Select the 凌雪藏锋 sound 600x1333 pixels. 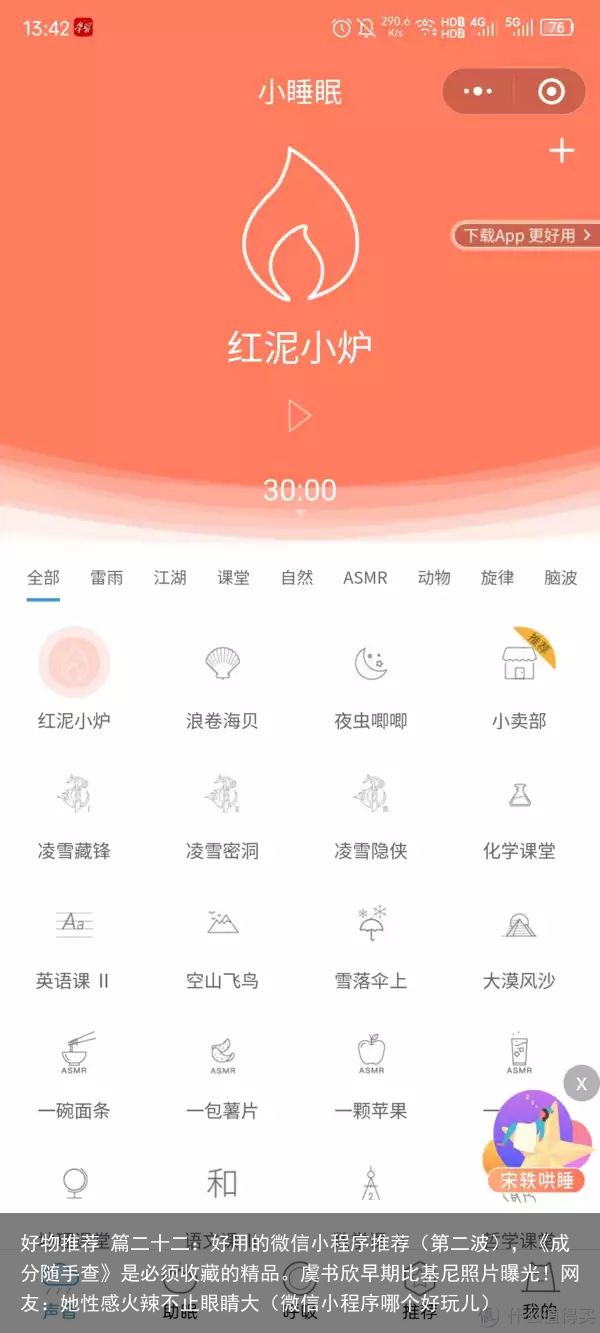coord(74,810)
